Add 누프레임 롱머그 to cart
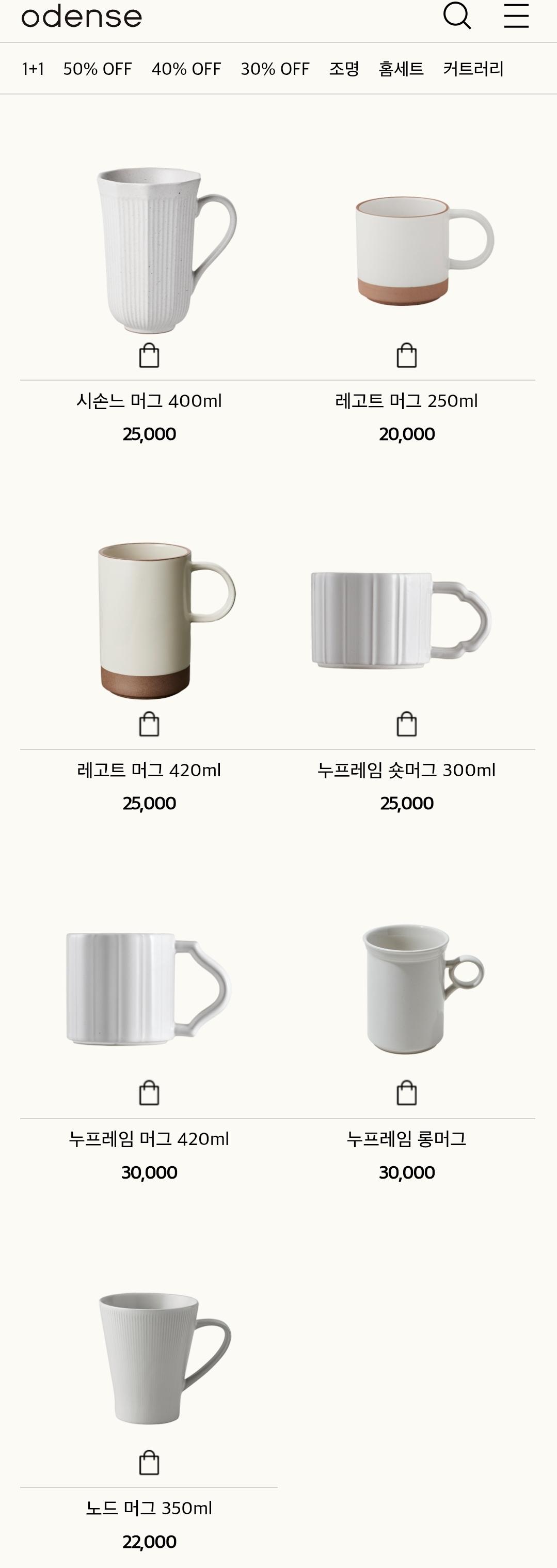Screen dimensions: 557x1568 pos(407,1093)
